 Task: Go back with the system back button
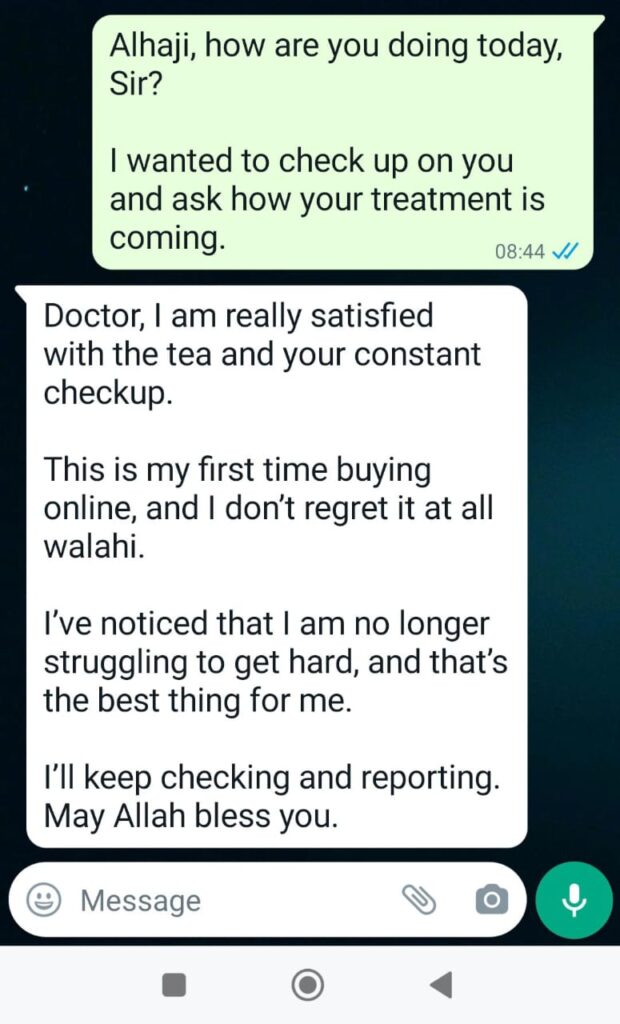(440, 985)
